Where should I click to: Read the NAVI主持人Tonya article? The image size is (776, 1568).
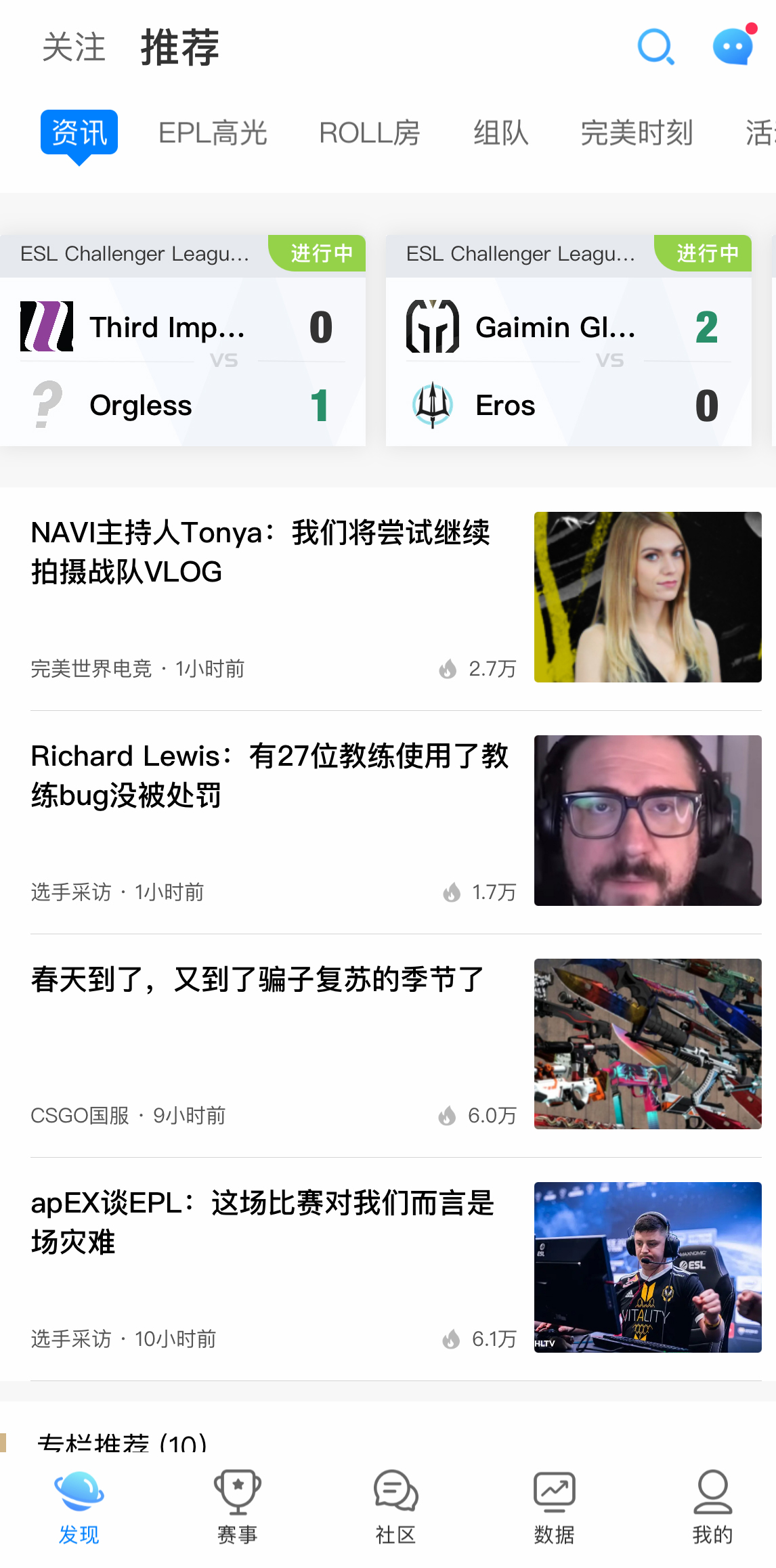pos(396,597)
